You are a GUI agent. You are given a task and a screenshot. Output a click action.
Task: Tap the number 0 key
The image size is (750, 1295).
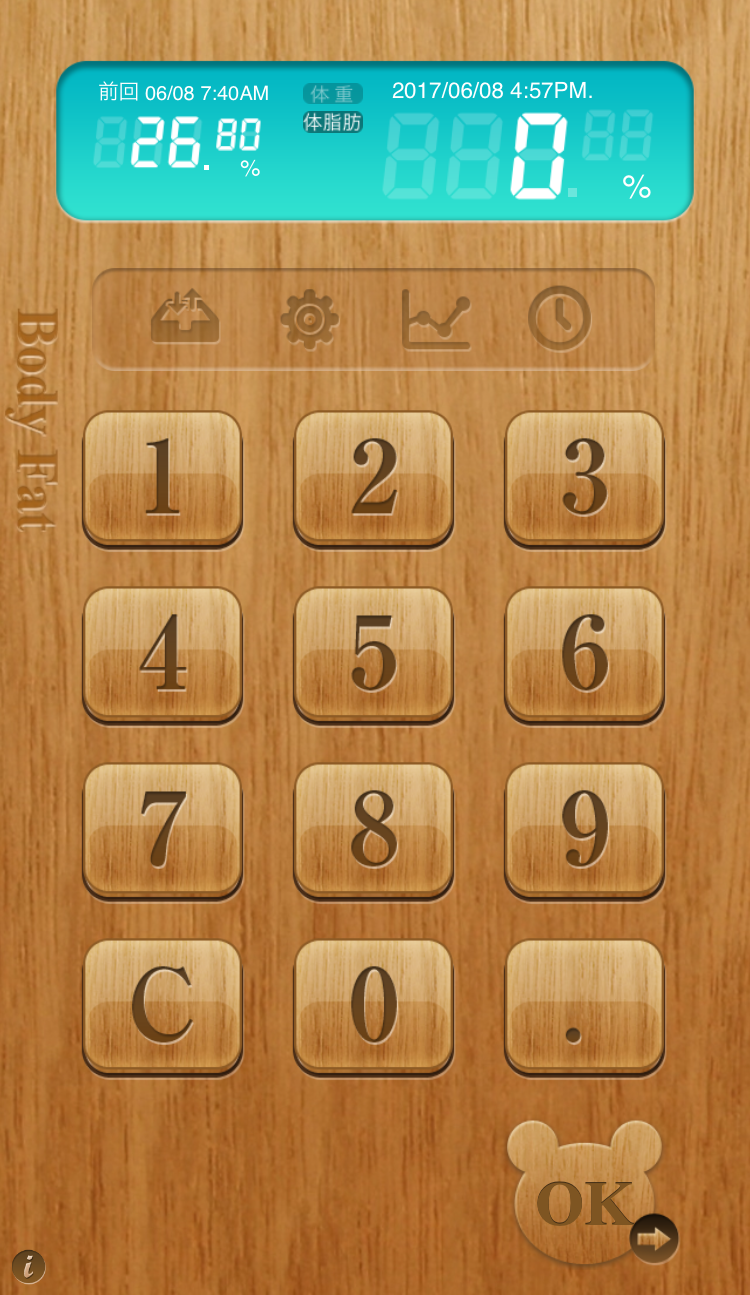373,1005
